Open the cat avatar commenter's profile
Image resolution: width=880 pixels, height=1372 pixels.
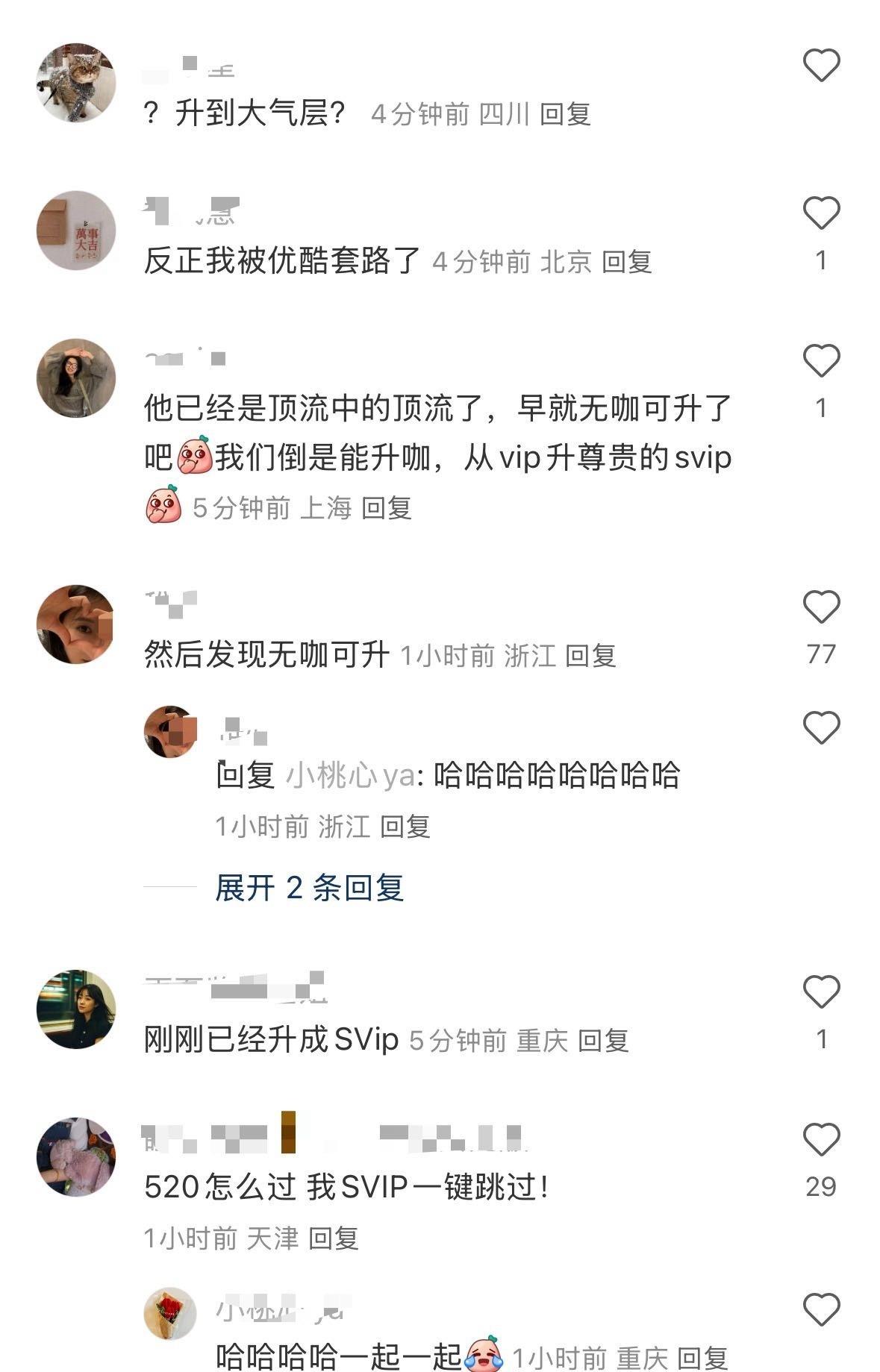coord(76,82)
